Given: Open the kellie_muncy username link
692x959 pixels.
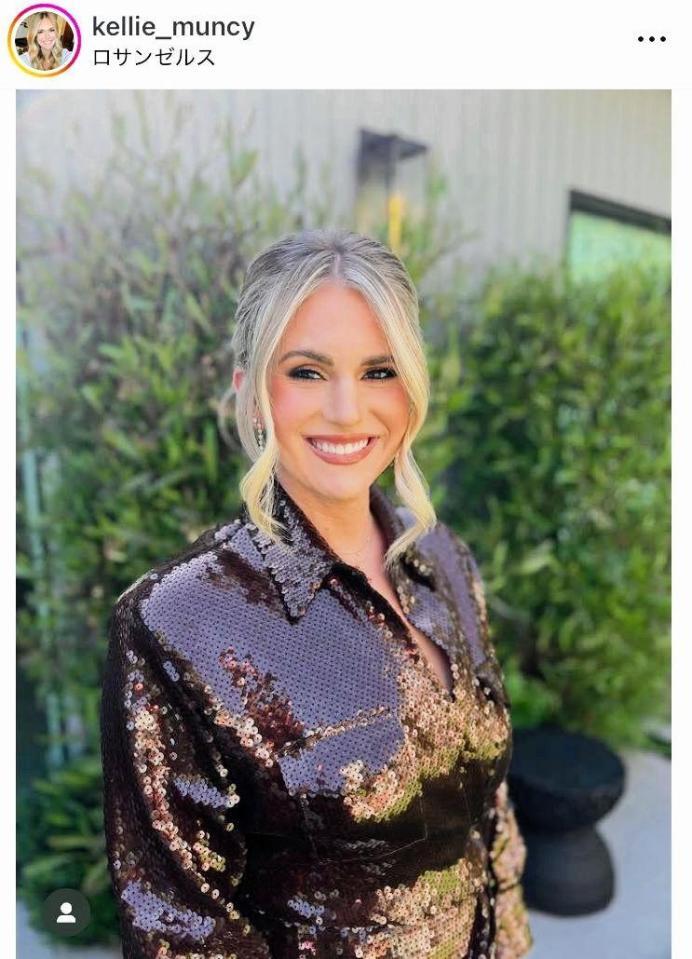Looking at the screenshot, I should pyautogui.click(x=173, y=27).
